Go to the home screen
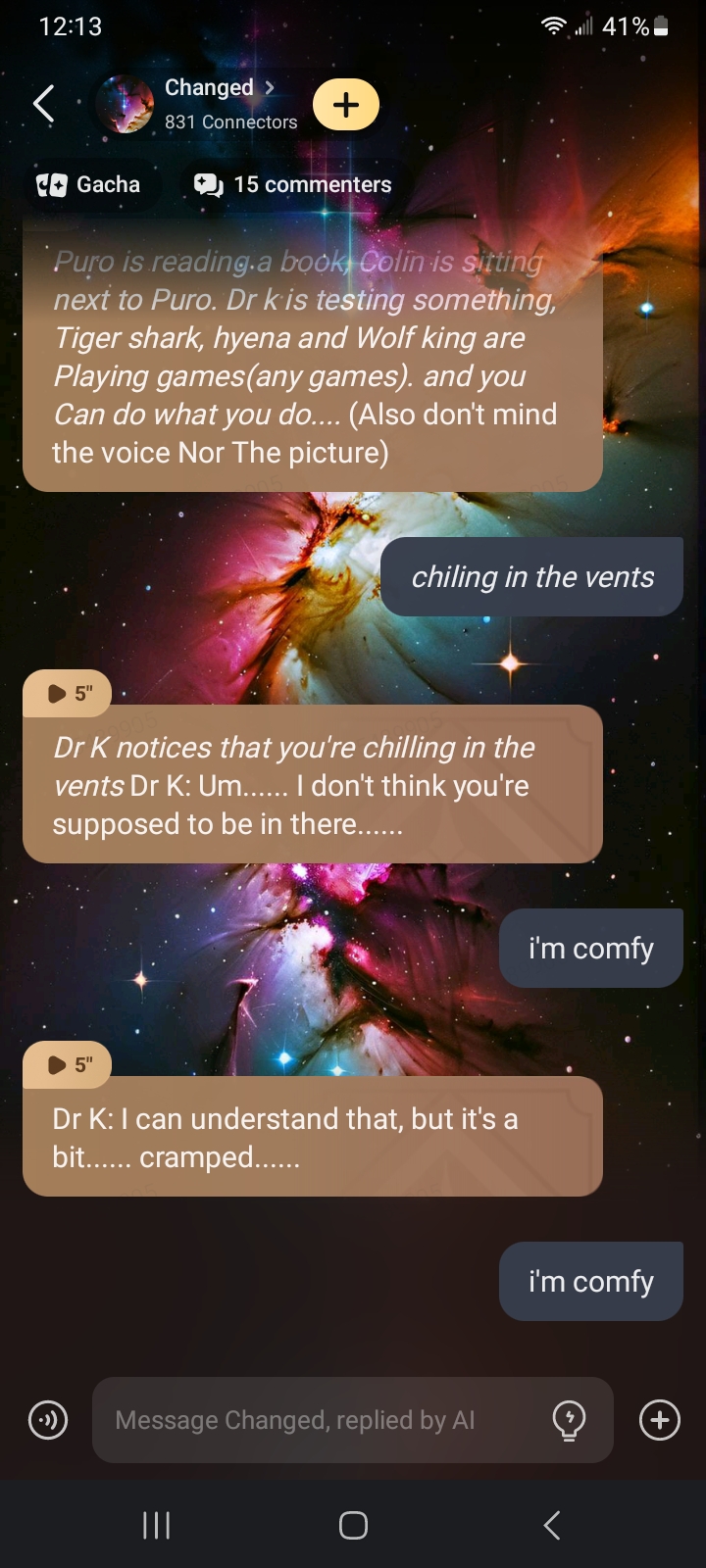 353,1525
